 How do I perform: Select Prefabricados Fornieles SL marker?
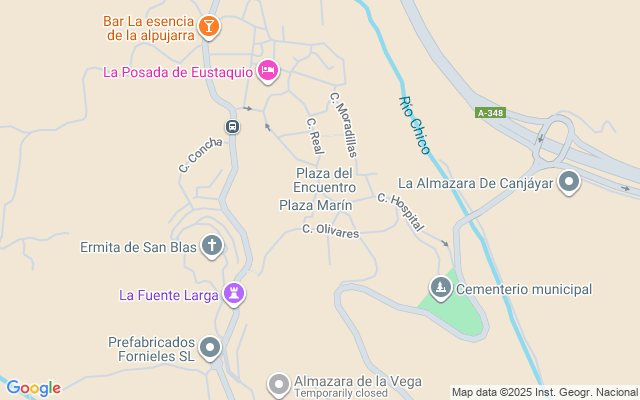pyautogui.click(x=210, y=348)
